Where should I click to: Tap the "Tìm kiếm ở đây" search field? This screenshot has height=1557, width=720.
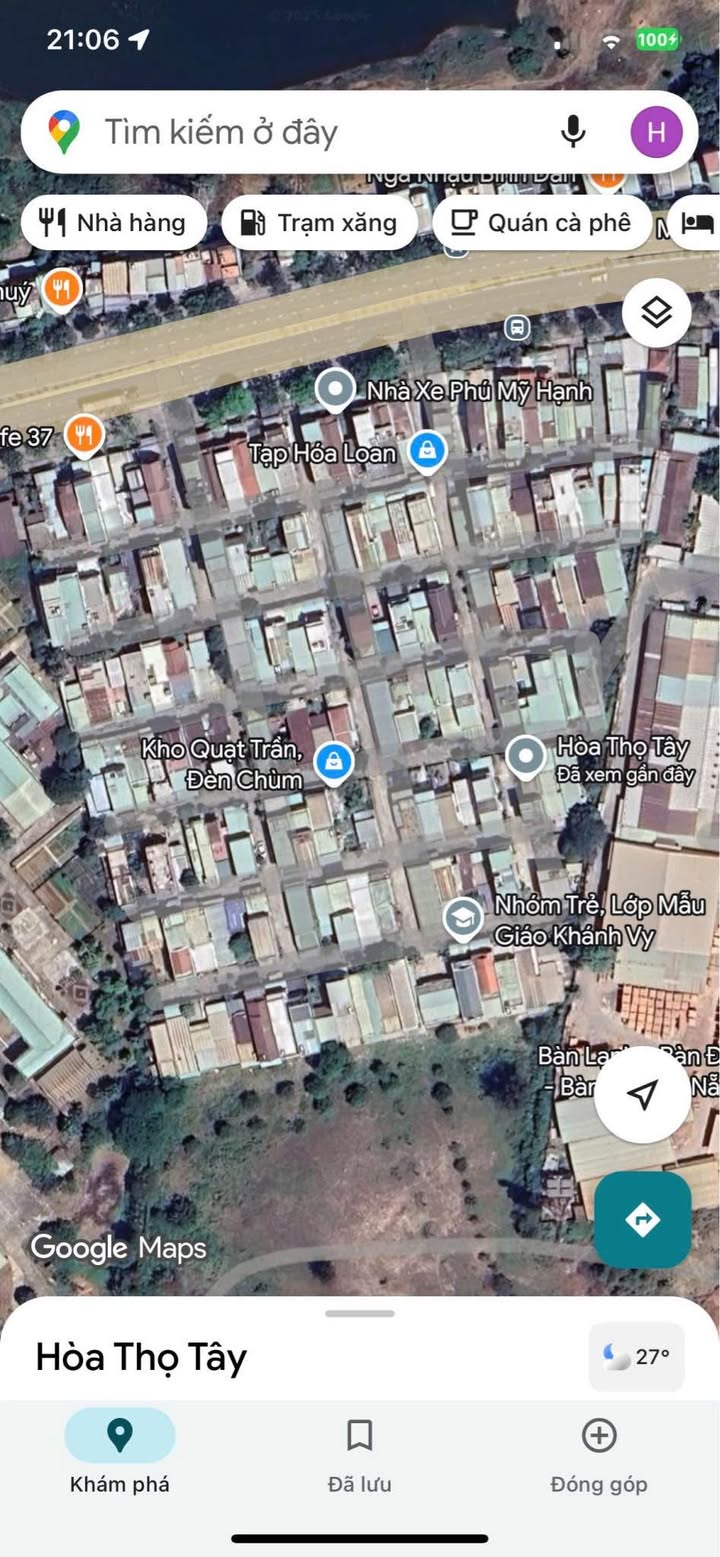300,133
